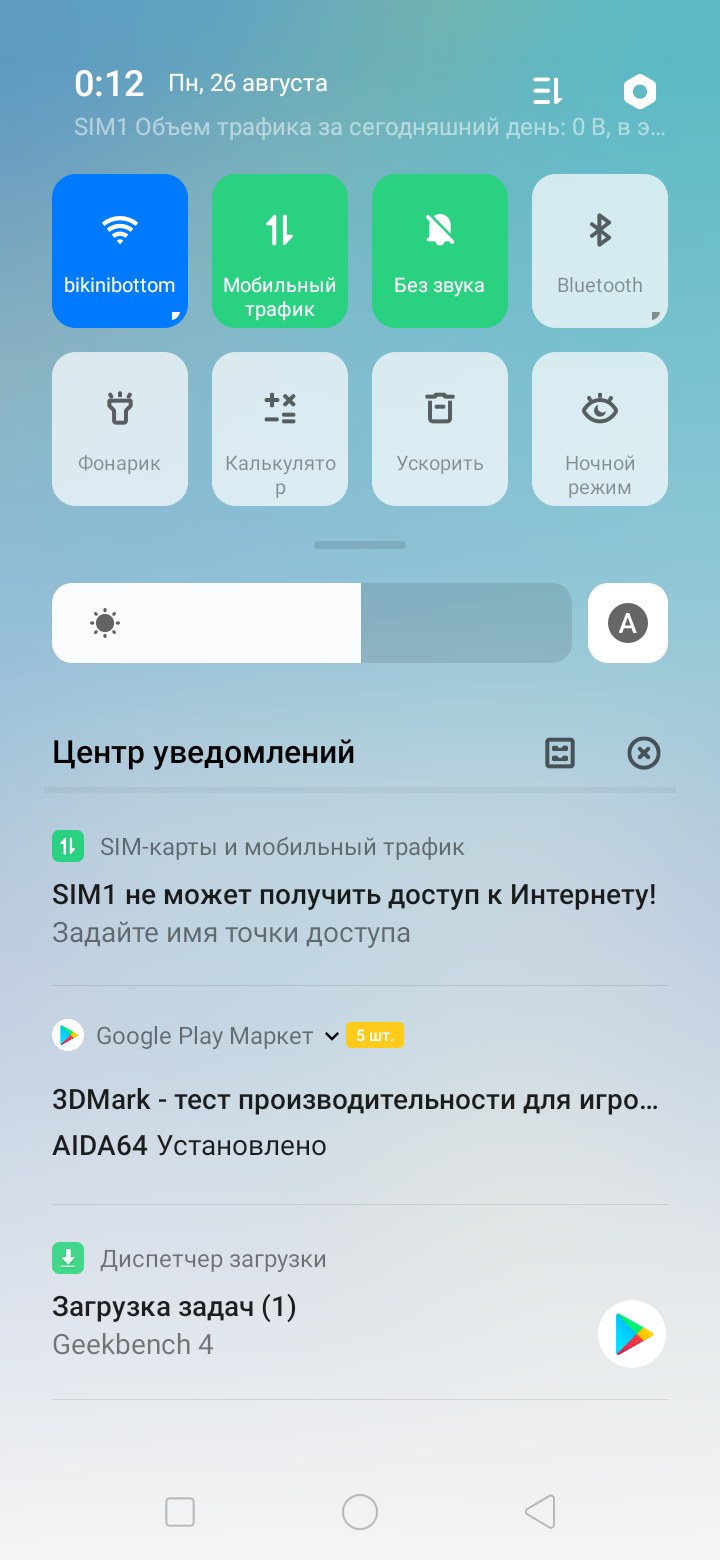Open the quick settings edit icon
Image resolution: width=720 pixels, height=1560 pixels.
point(547,92)
